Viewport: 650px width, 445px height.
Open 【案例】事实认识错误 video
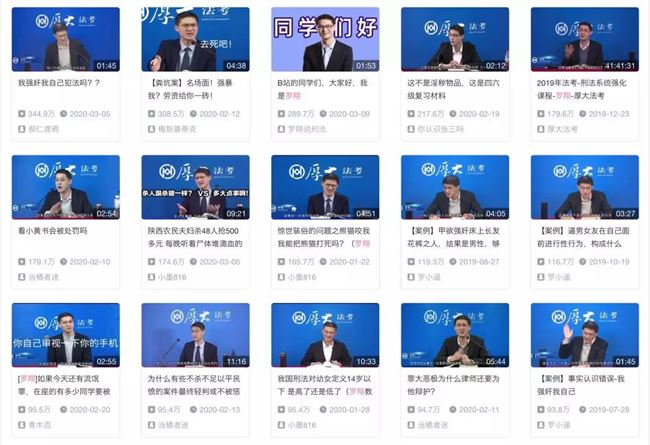[x=584, y=335]
